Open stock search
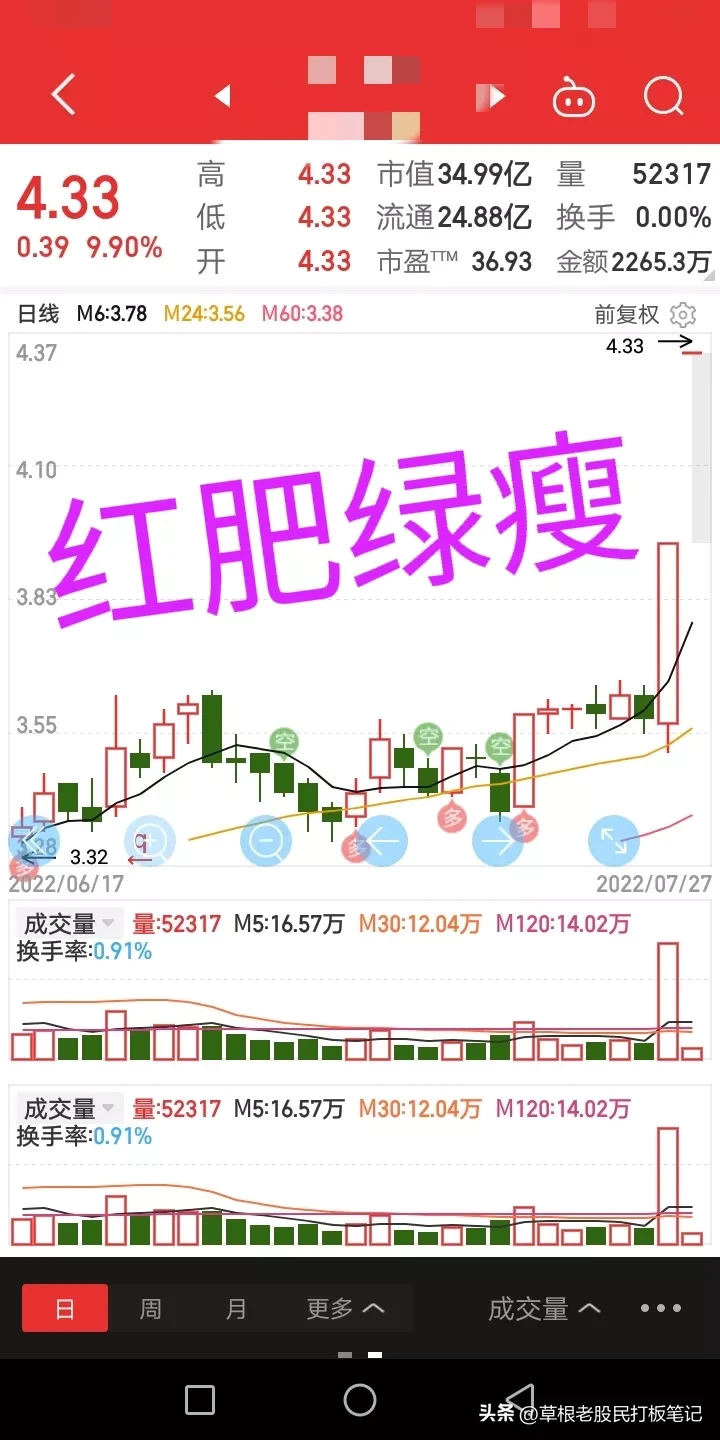Screen dimensions: 720x1440 point(663,96)
